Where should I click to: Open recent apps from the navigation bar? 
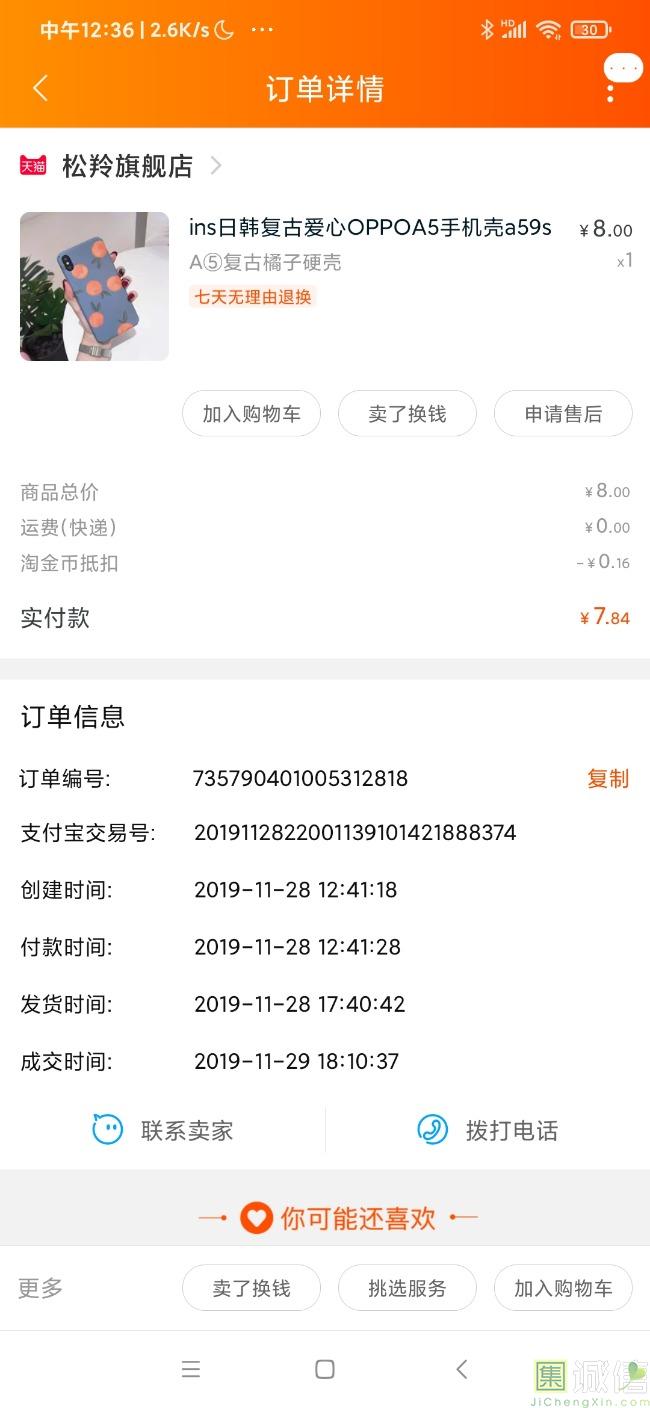191,1369
